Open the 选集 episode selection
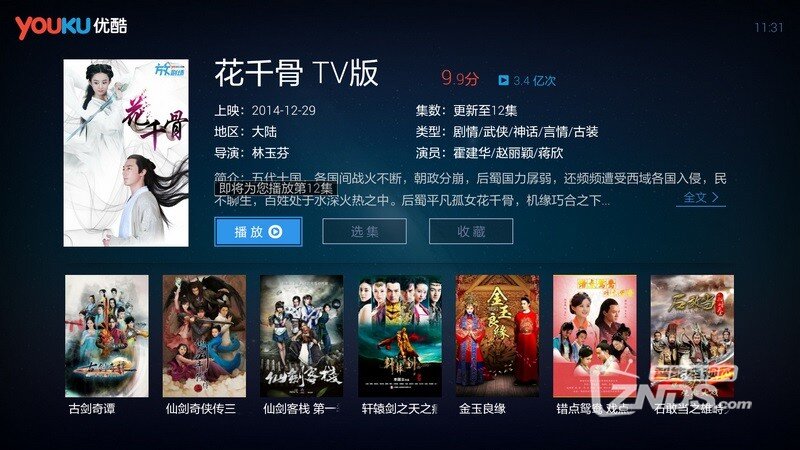The width and height of the screenshot is (800, 450). (x=364, y=231)
